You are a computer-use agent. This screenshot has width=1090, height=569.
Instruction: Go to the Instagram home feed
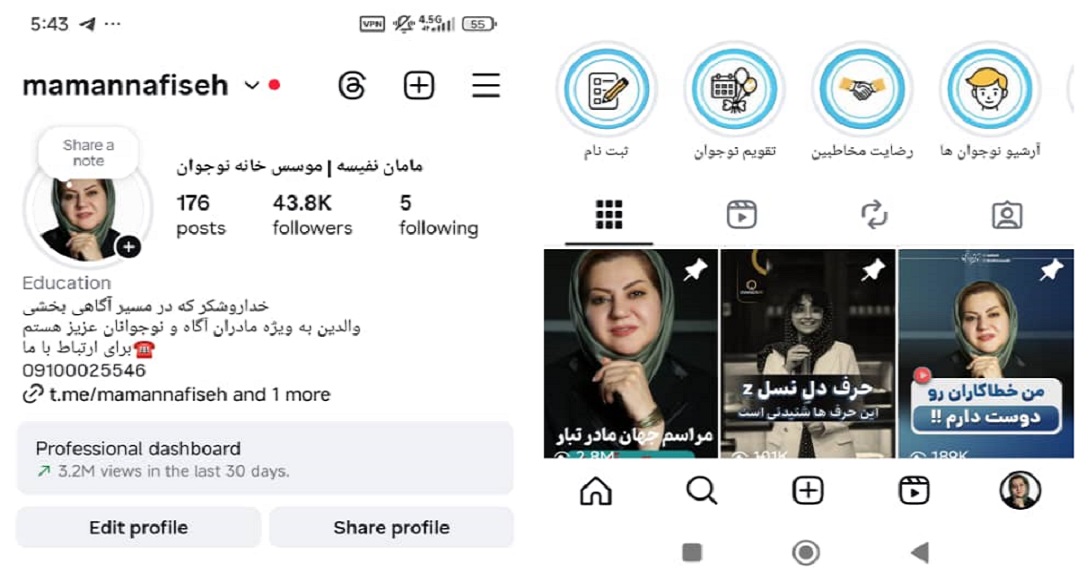click(596, 490)
